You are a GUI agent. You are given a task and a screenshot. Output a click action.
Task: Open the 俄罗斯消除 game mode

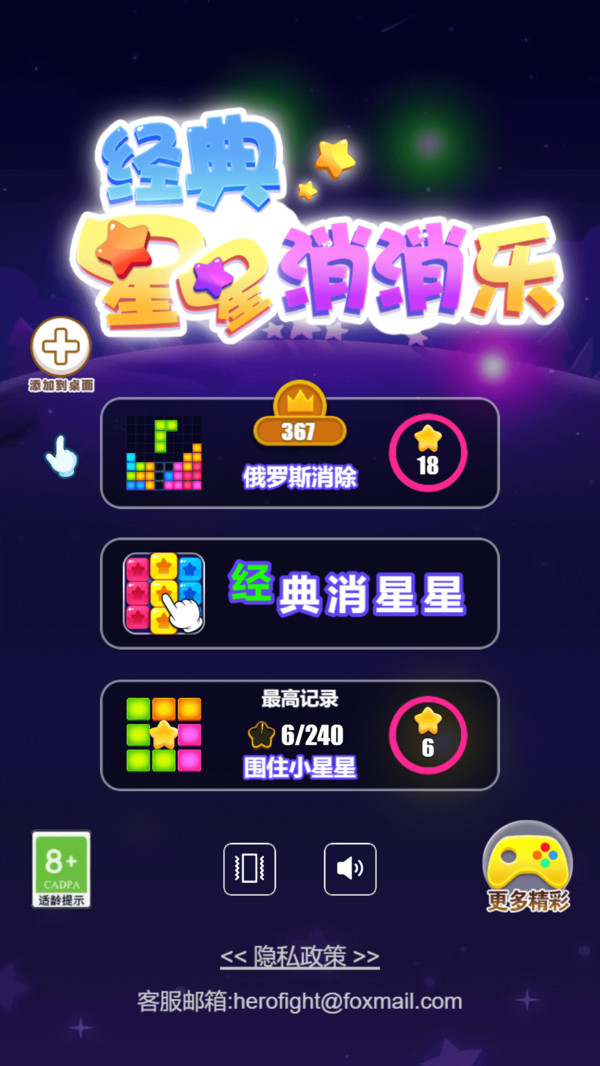pos(300,453)
